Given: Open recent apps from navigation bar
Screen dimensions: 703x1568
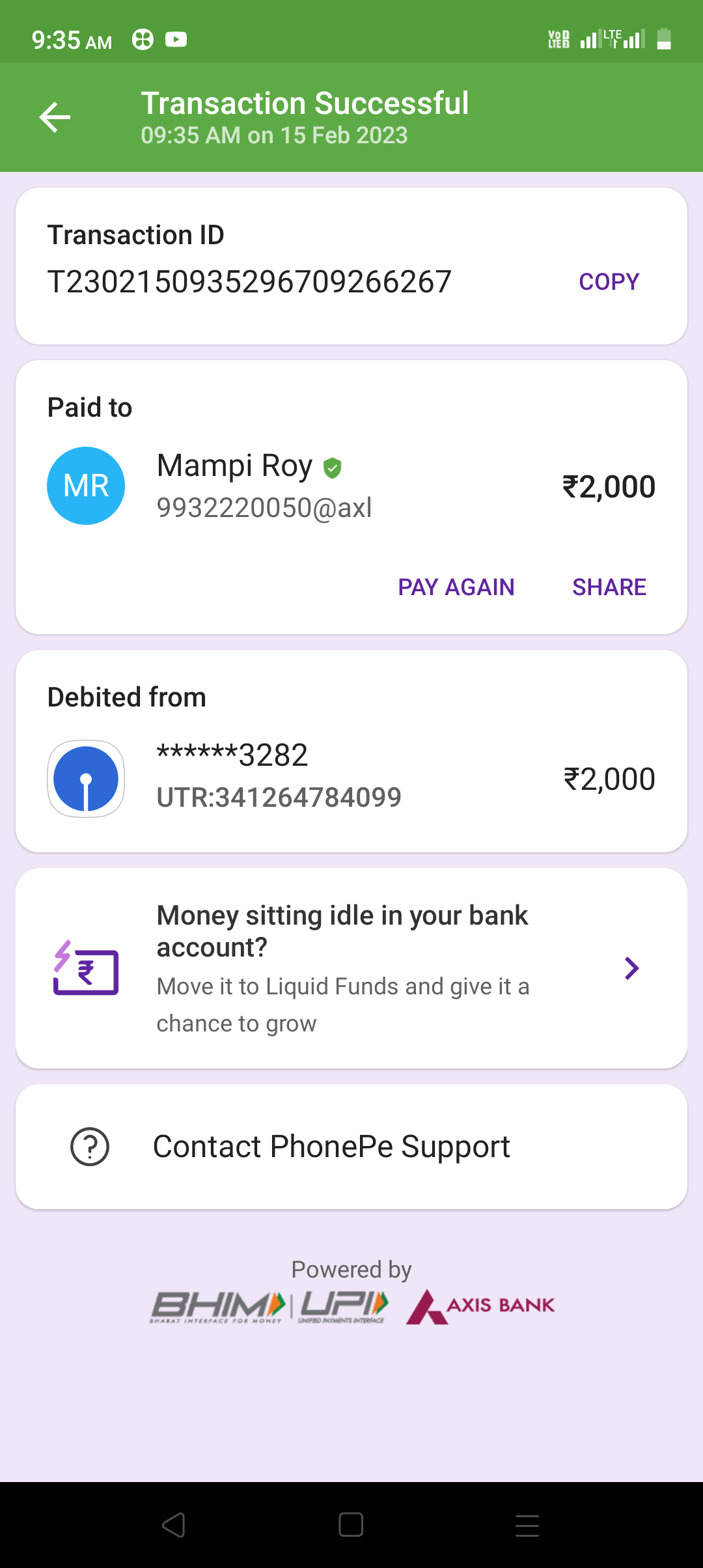Looking at the screenshot, I should coord(527,1524).
